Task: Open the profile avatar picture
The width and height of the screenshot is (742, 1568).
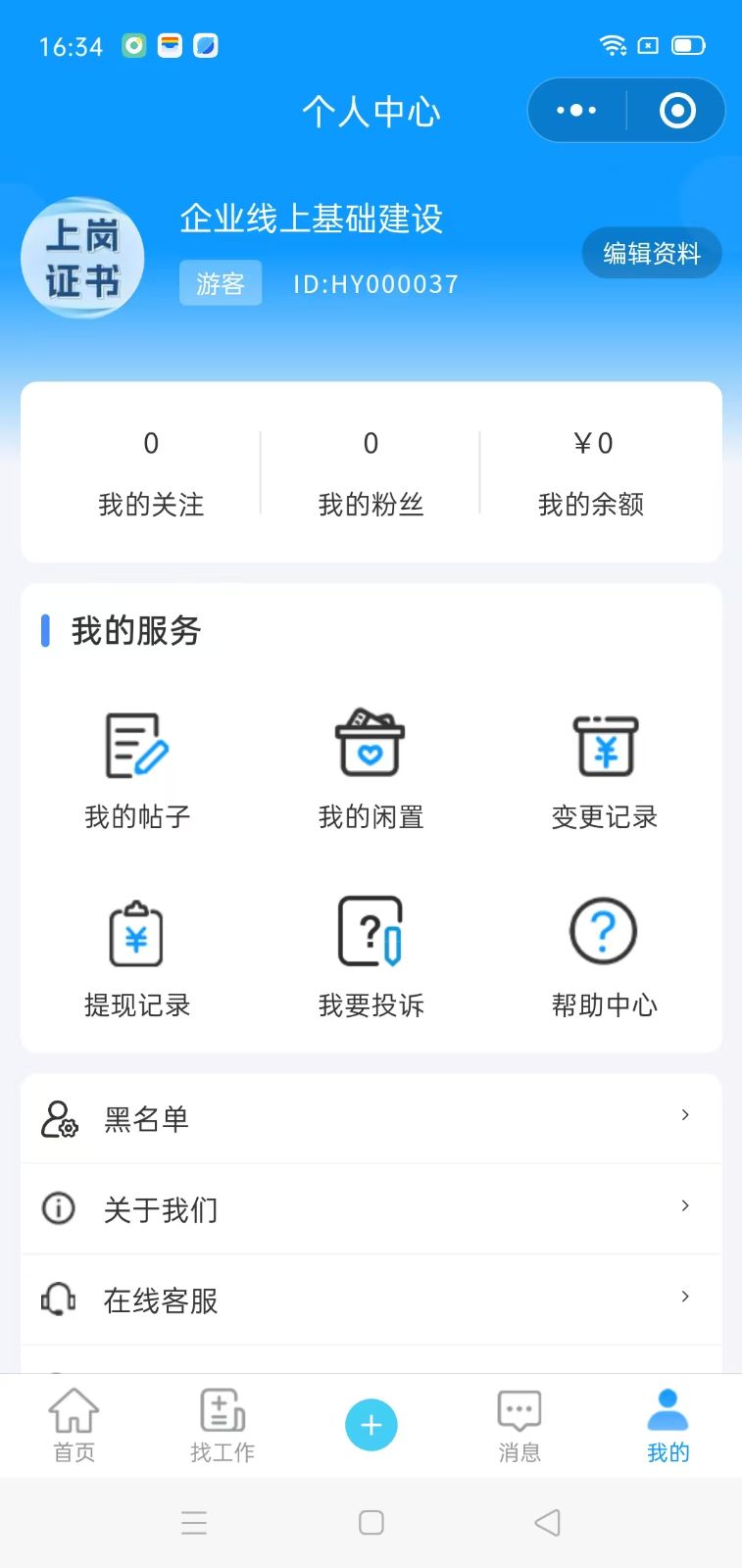Action: click(x=82, y=258)
